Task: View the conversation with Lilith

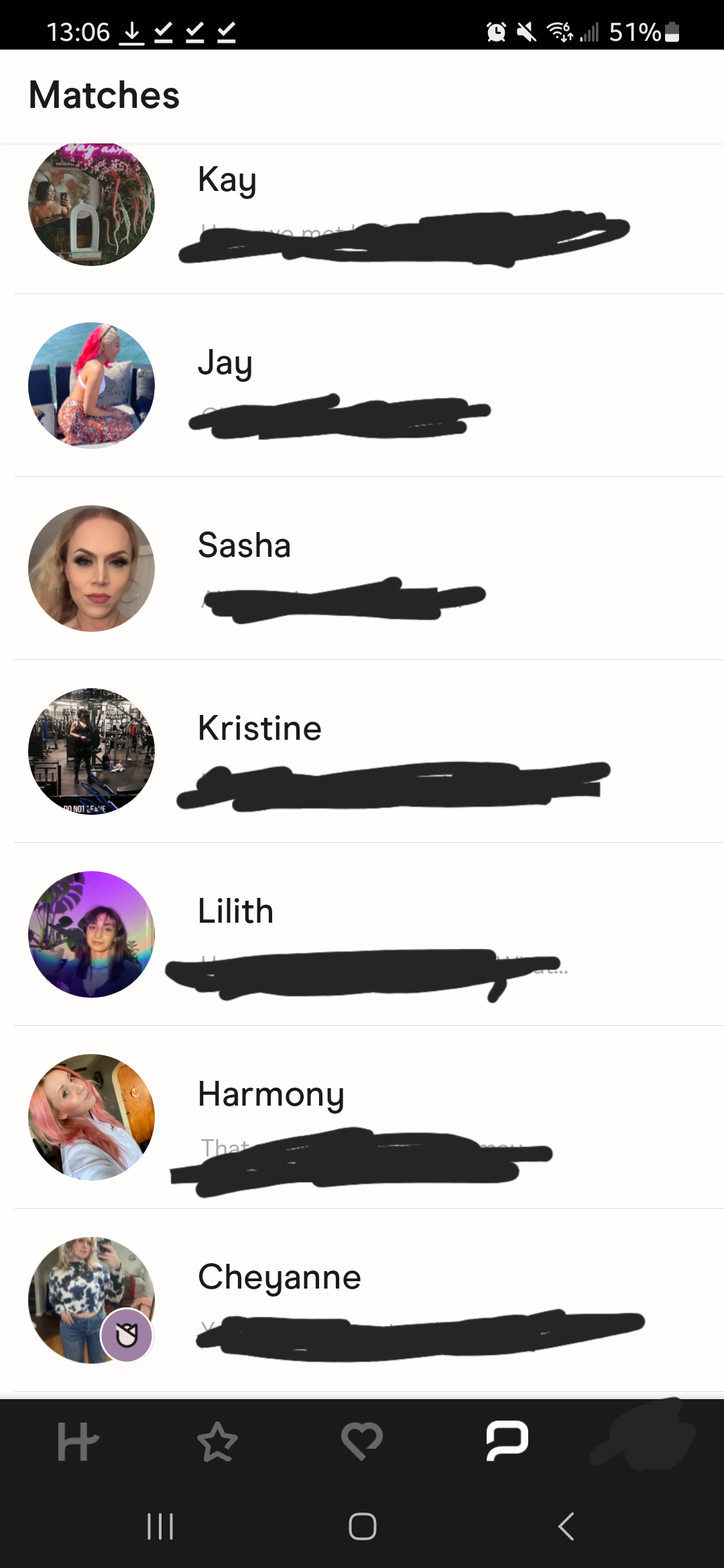Action: 362,934
